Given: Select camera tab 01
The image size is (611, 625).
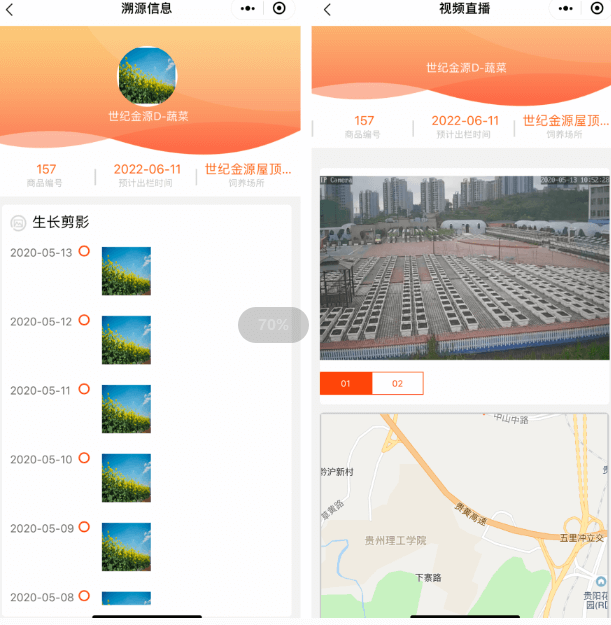Looking at the screenshot, I should click(x=346, y=383).
